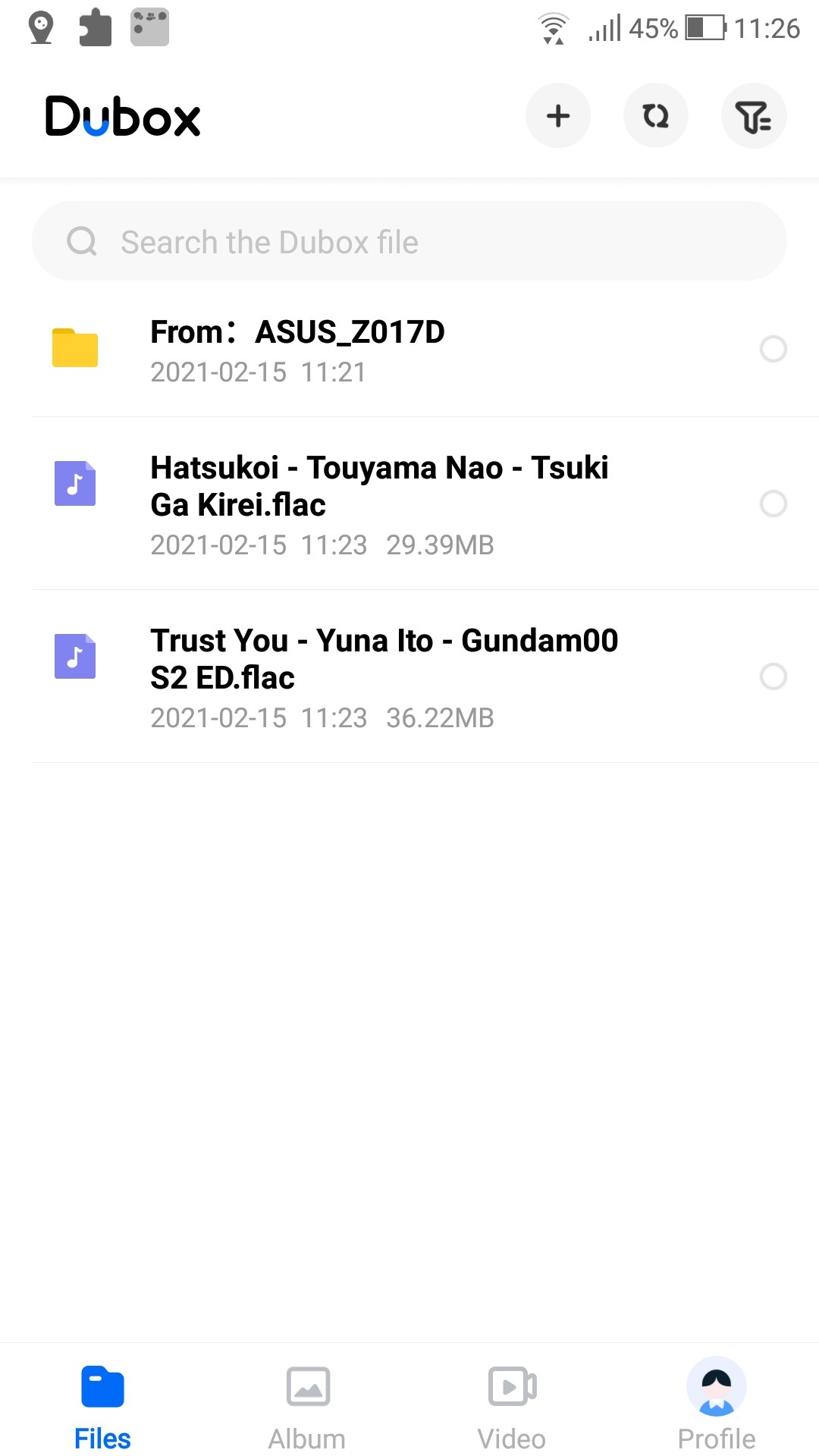
Task: Open Hatsukoi - Touyama Nao flac file
Action: 379,504
